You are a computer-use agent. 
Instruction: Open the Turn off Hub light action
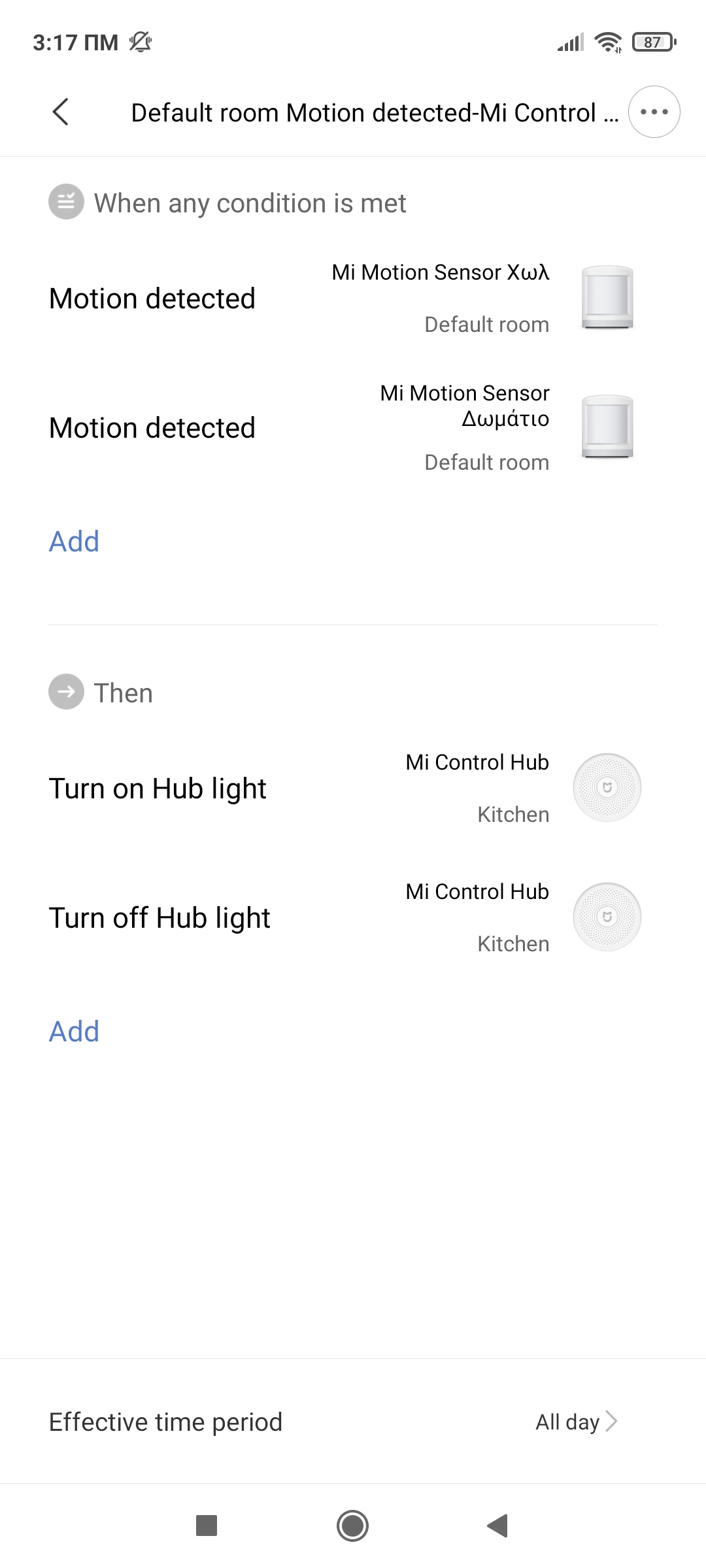click(x=353, y=917)
